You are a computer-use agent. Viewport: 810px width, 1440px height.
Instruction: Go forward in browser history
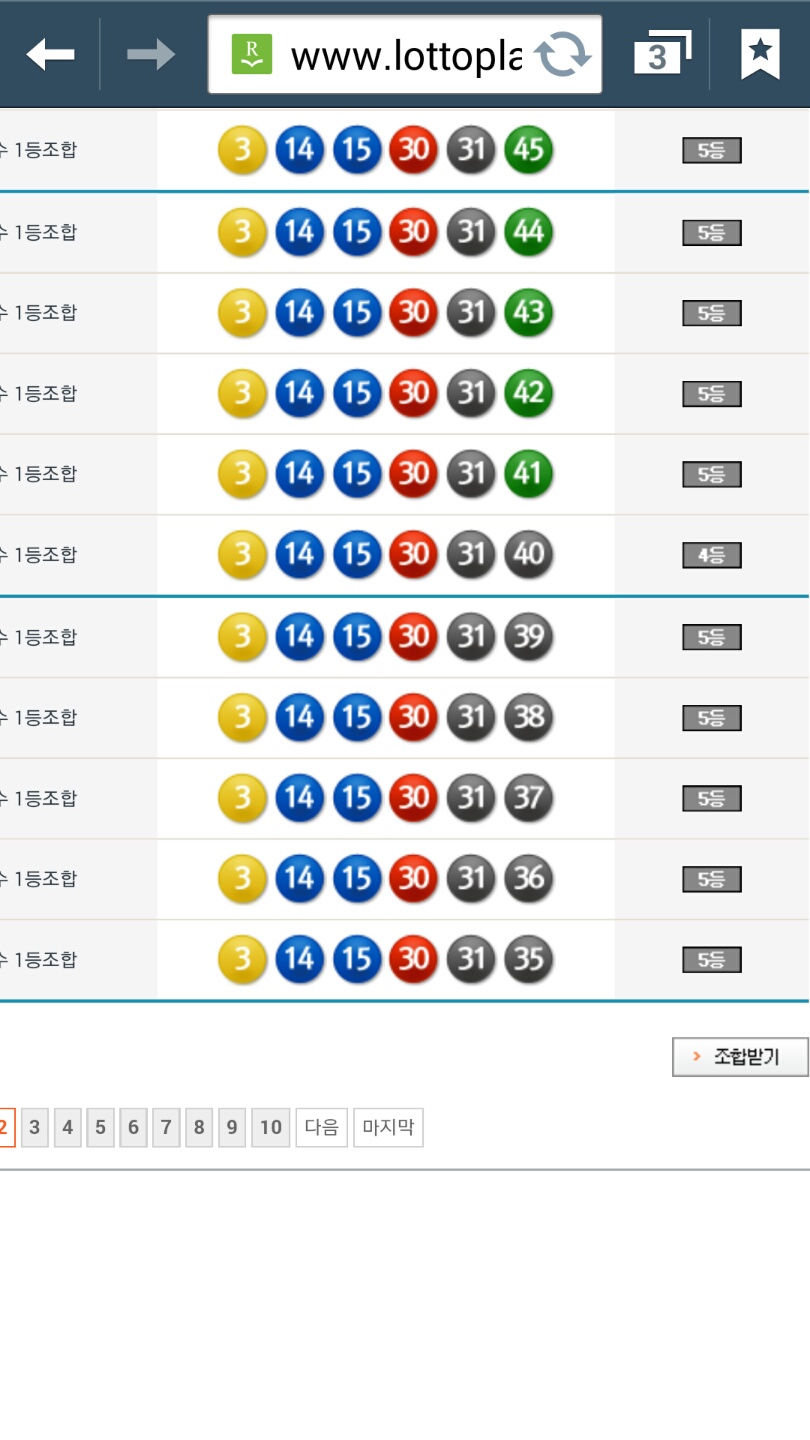[x=151, y=54]
